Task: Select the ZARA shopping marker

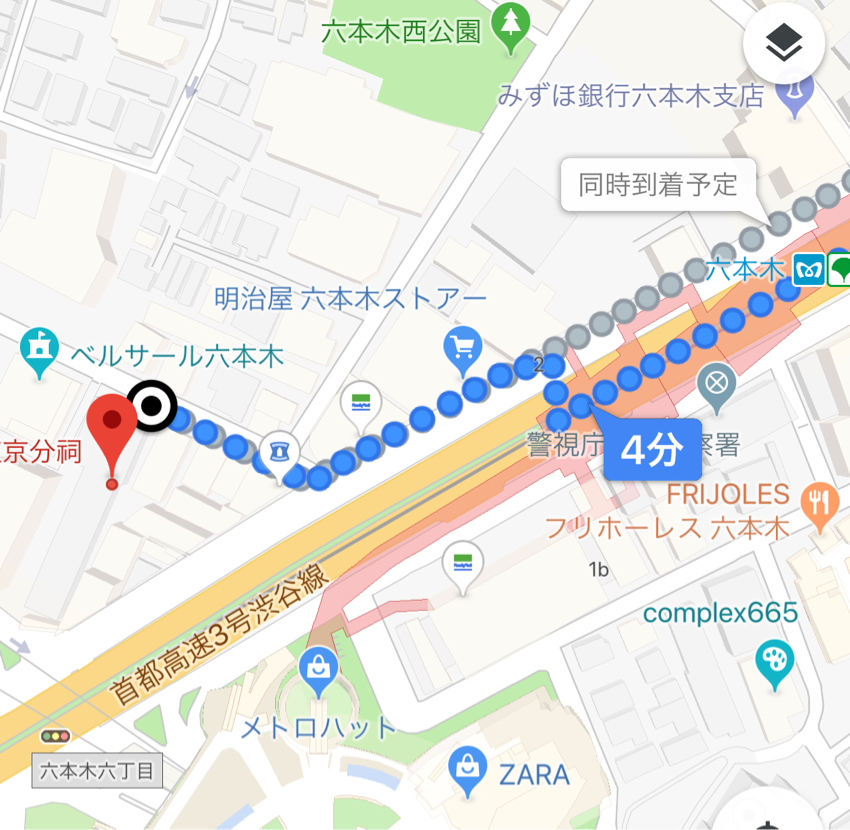Action: pos(466,769)
